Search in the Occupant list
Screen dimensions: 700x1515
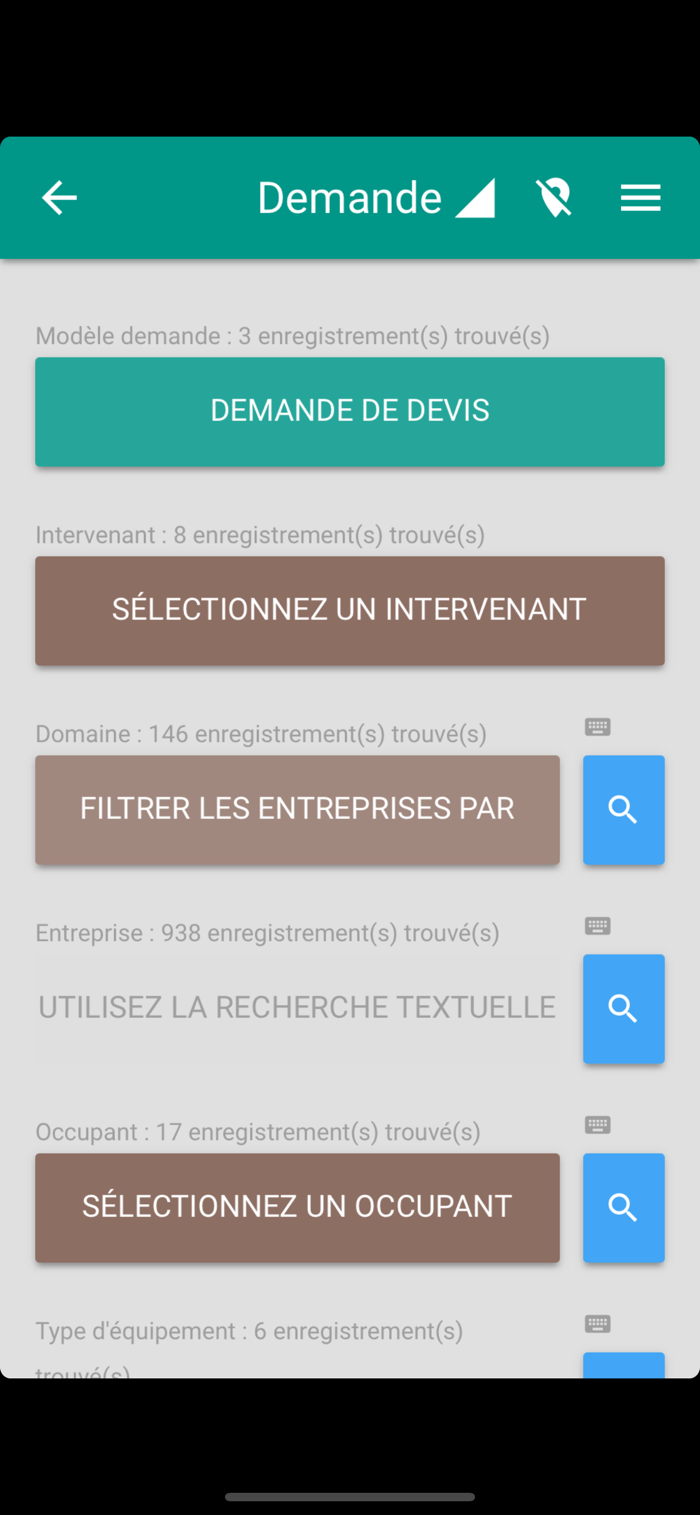pyautogui.click(x=624, y=1207)
